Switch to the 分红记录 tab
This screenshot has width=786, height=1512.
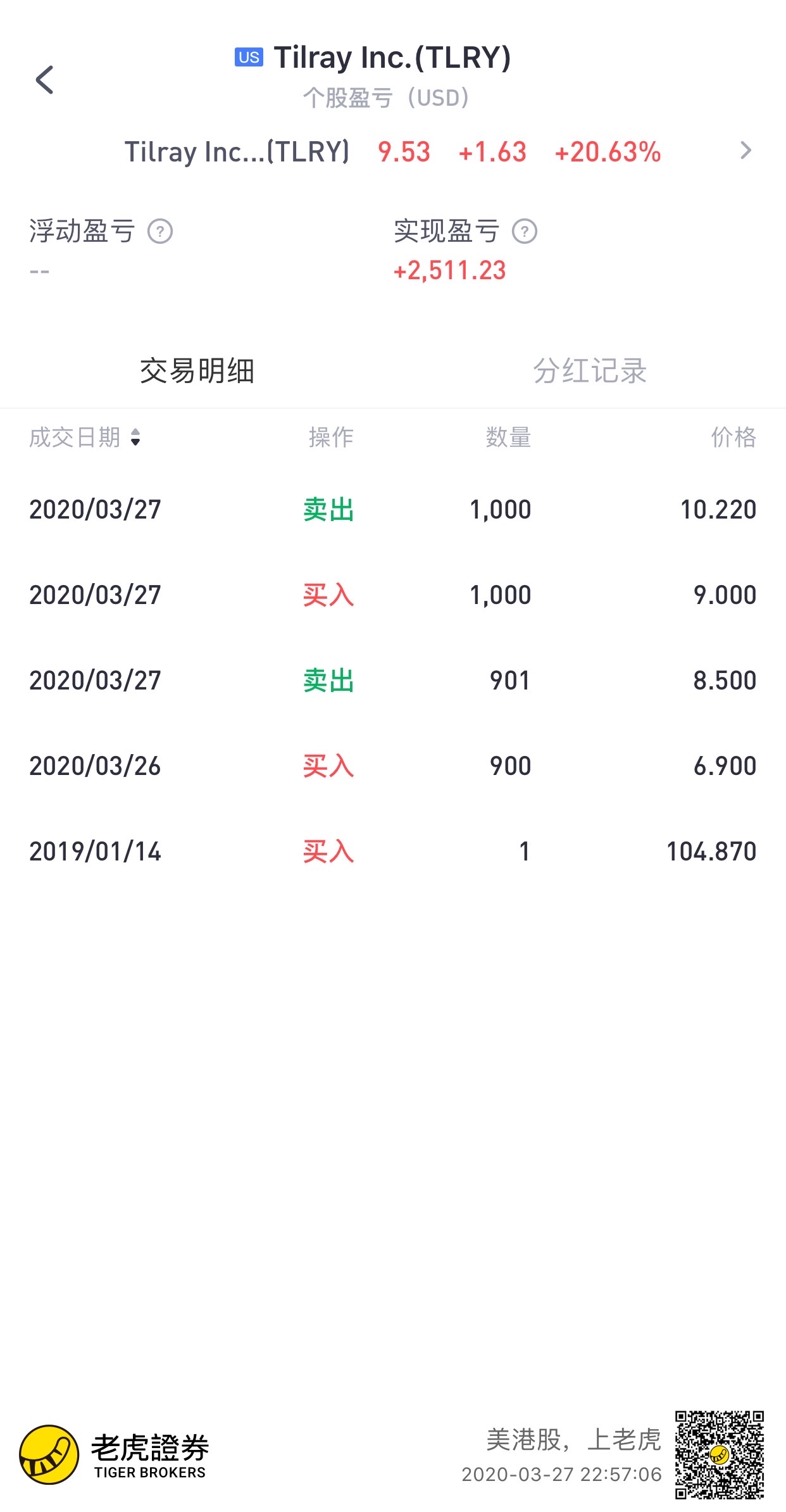tap(590, 371)
